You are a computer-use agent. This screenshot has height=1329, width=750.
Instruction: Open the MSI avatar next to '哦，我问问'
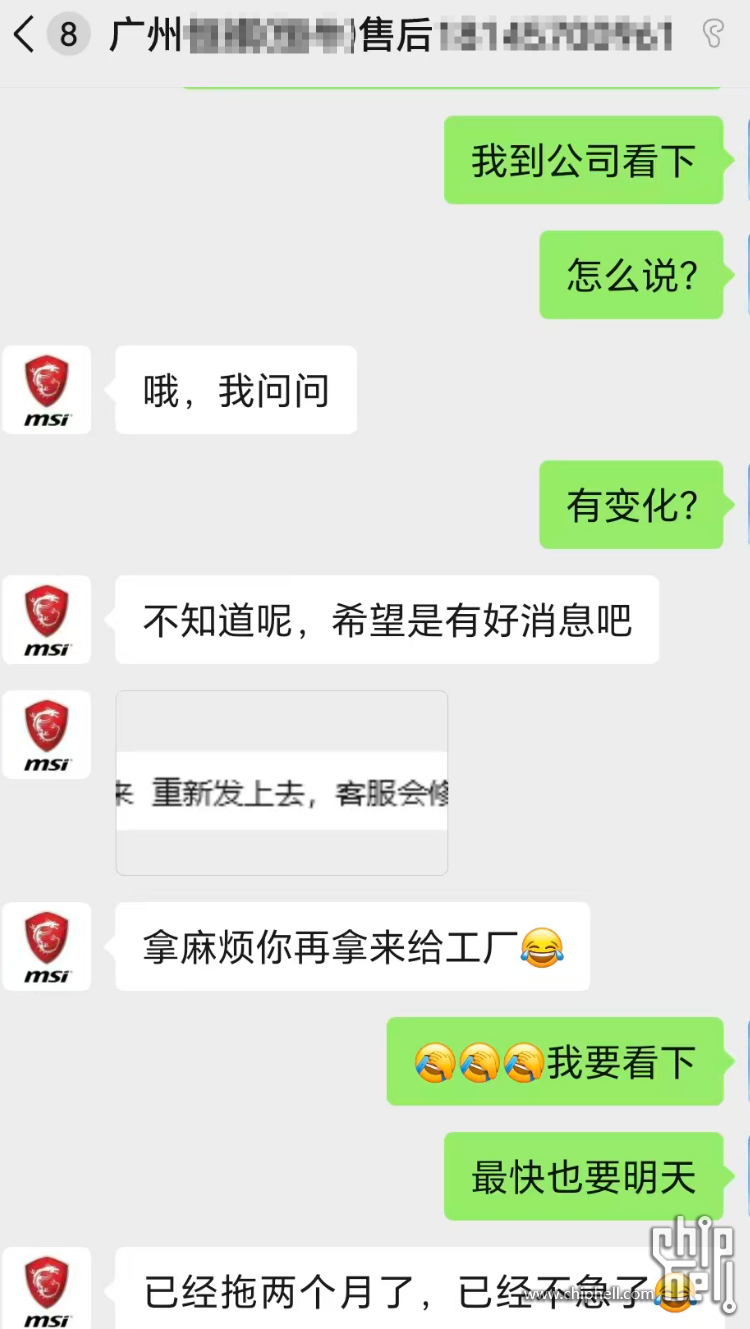pos(46,390)
